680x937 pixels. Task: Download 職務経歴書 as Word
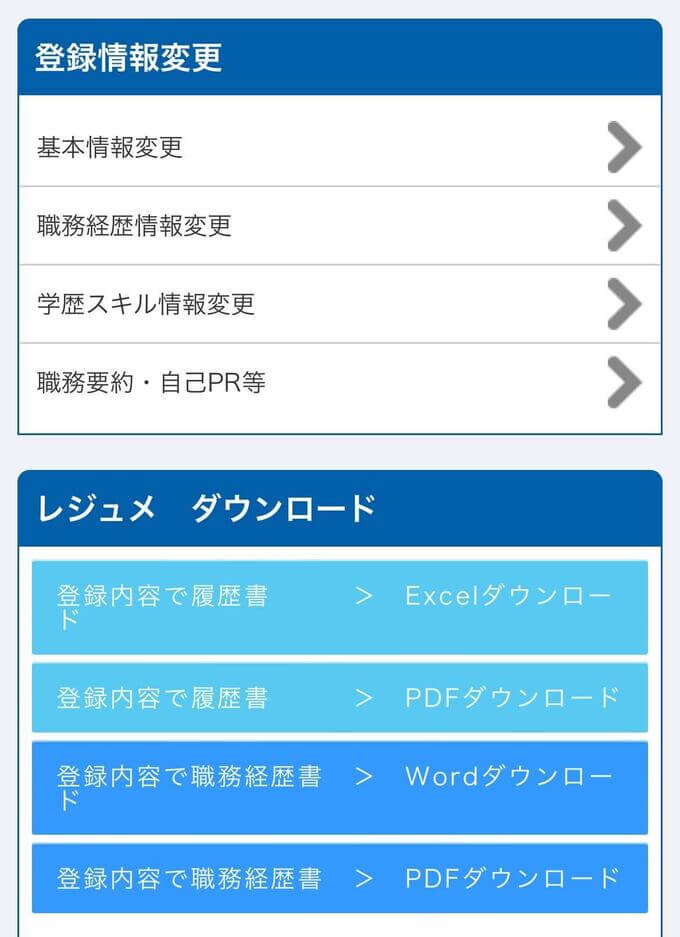pyautogui.click(x=339, y=787)
